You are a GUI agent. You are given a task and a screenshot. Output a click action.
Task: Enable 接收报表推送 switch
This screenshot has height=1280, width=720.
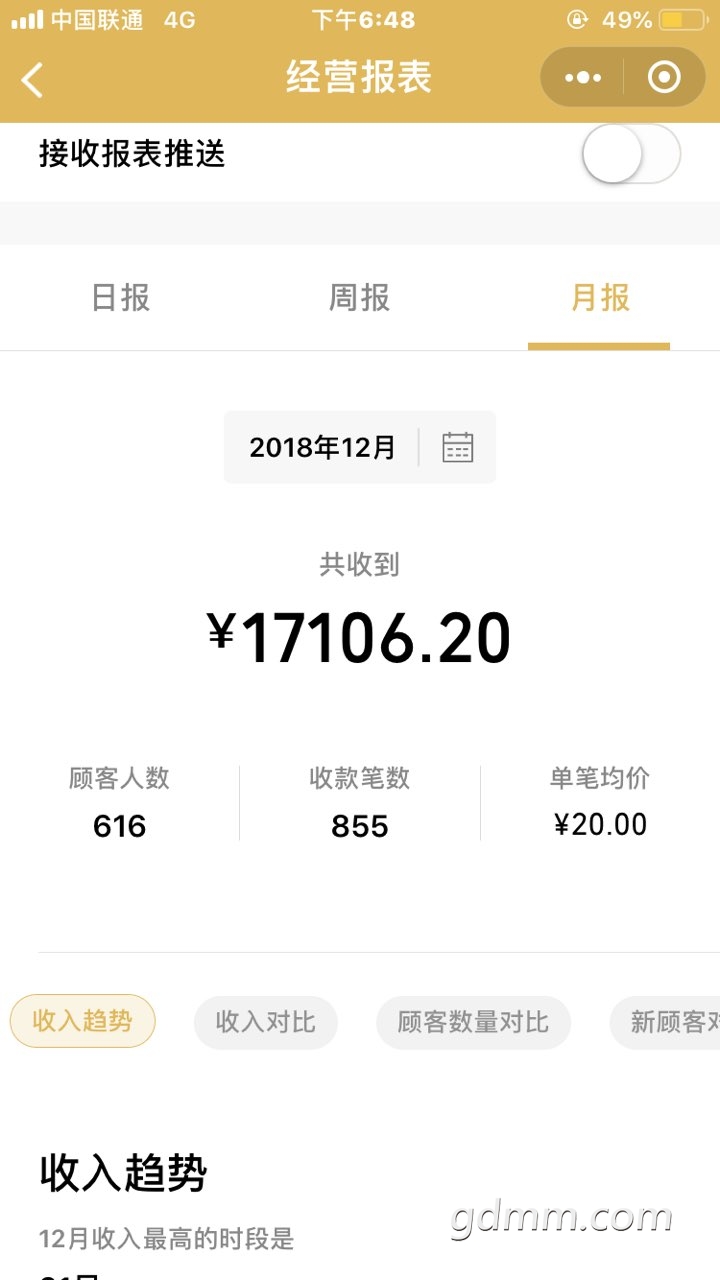(x=631, y=154)
